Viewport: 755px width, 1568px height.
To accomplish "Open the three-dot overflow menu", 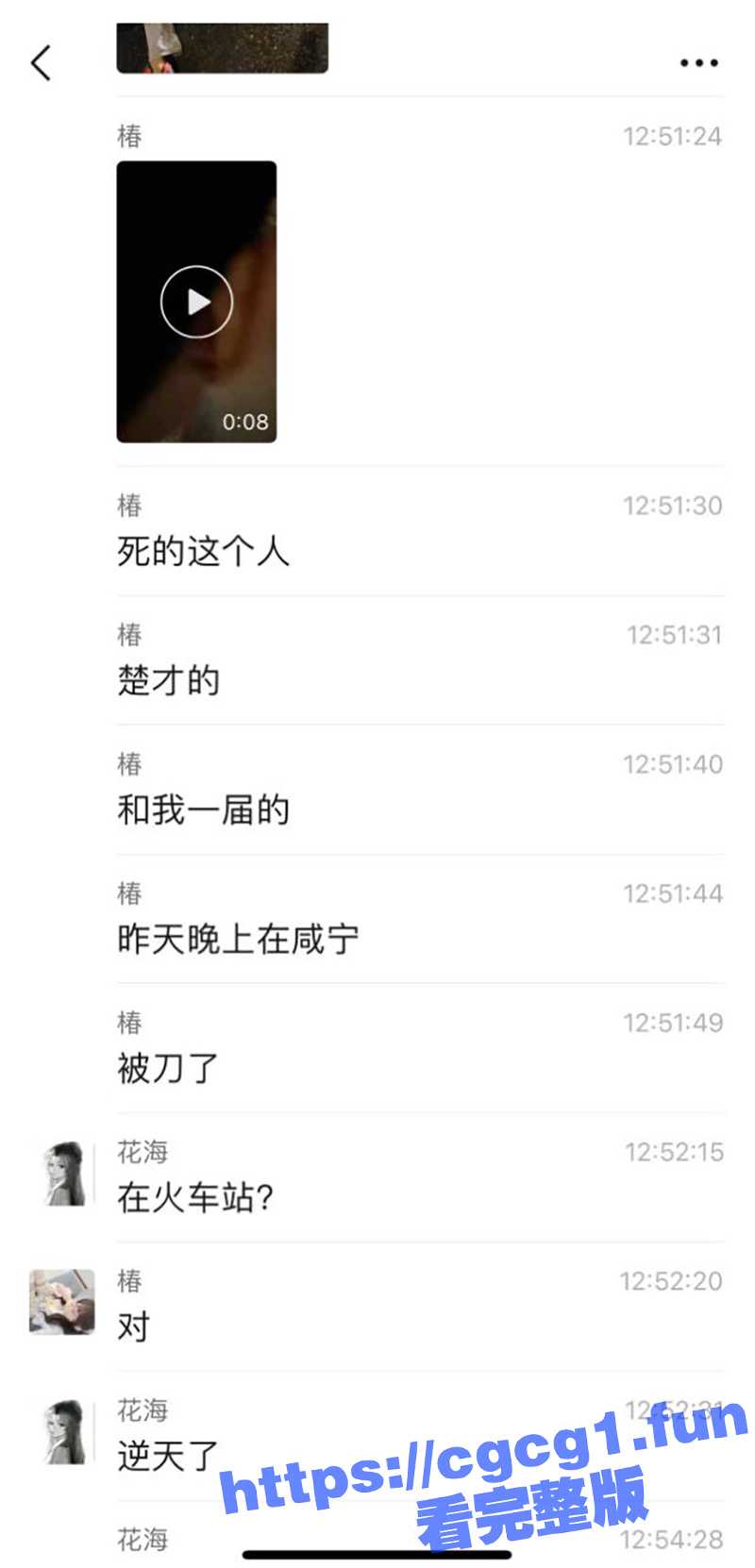I will coord(698,63).
